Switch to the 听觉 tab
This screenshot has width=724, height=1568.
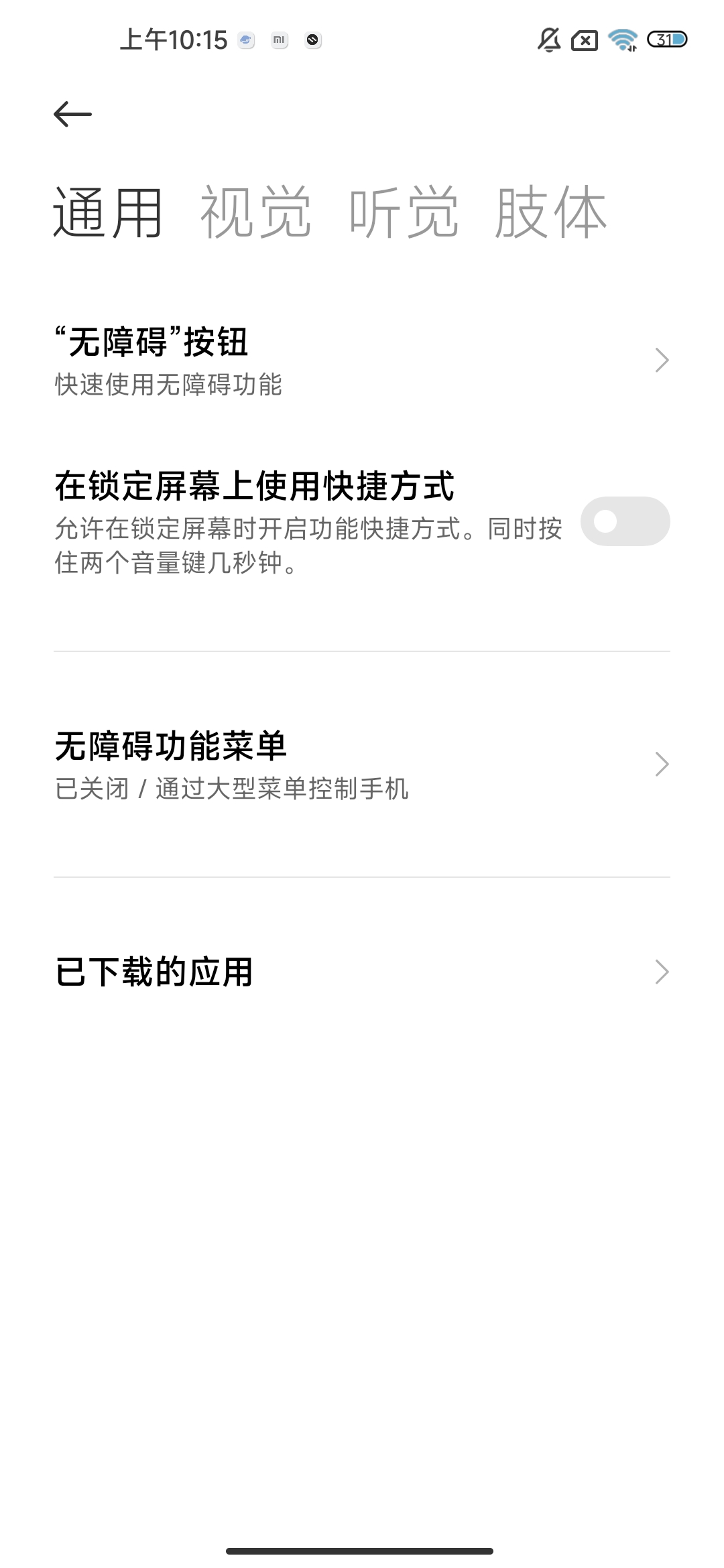(x=404, y=213)
